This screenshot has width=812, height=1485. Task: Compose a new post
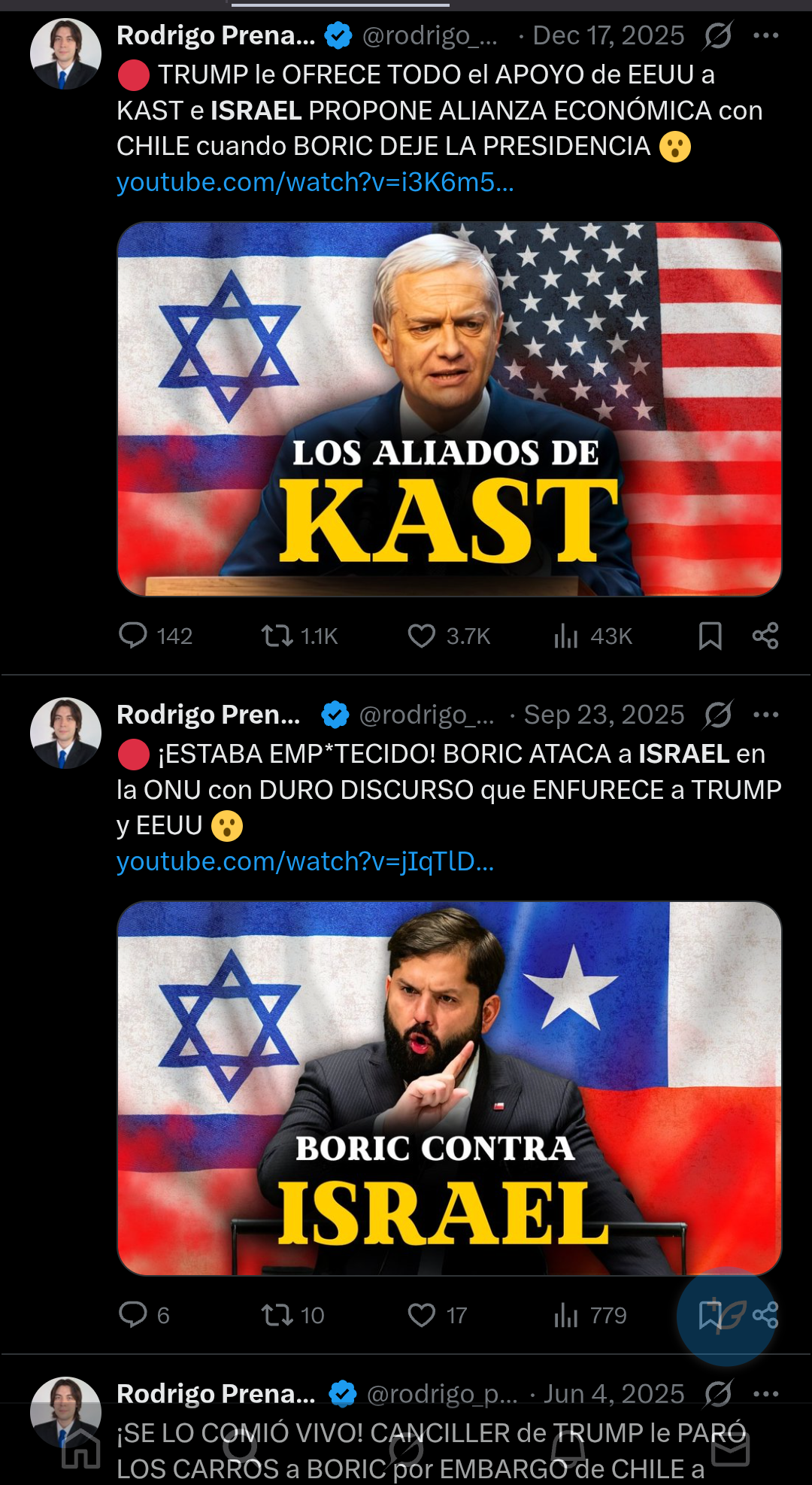pos(726,1316)
